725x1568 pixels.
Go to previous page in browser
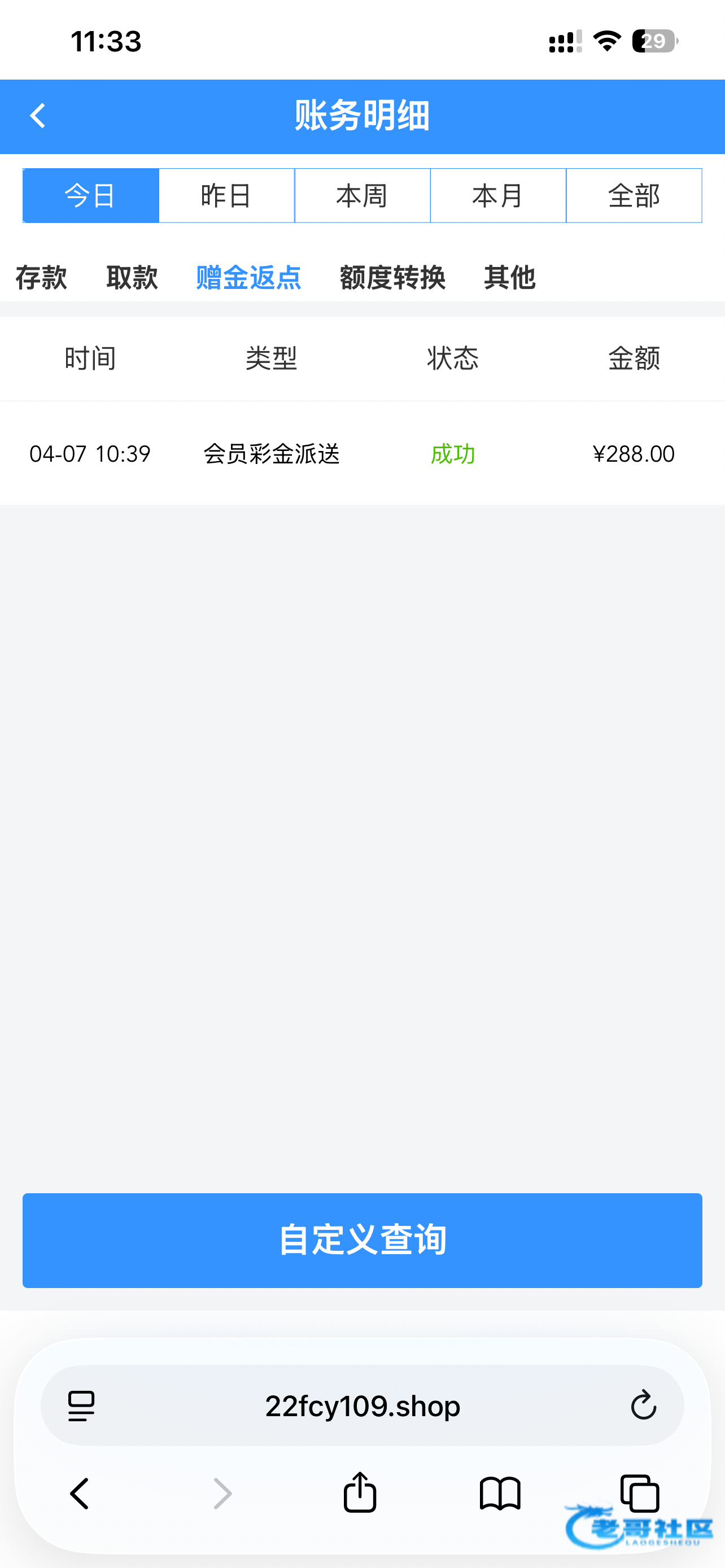80,1492
